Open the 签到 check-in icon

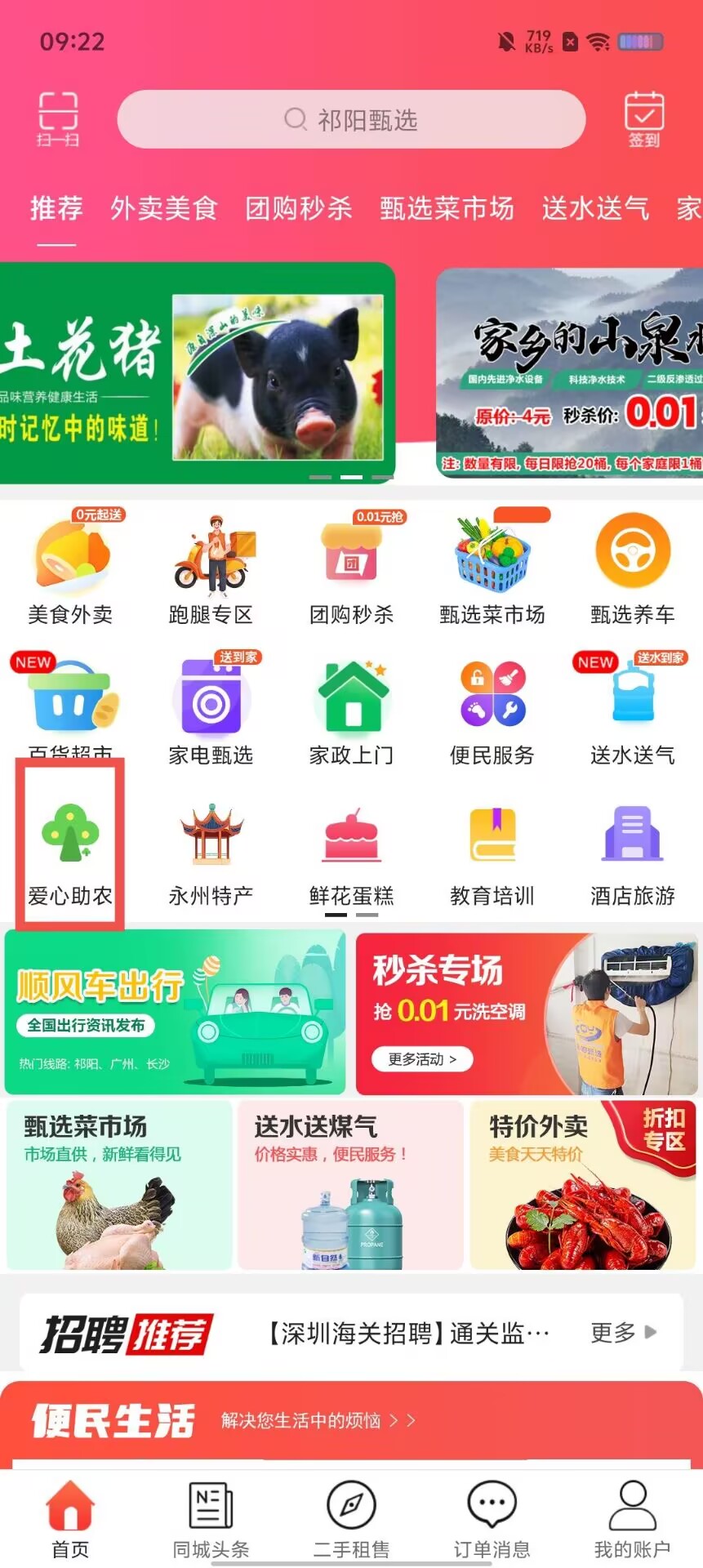point(643,119)
